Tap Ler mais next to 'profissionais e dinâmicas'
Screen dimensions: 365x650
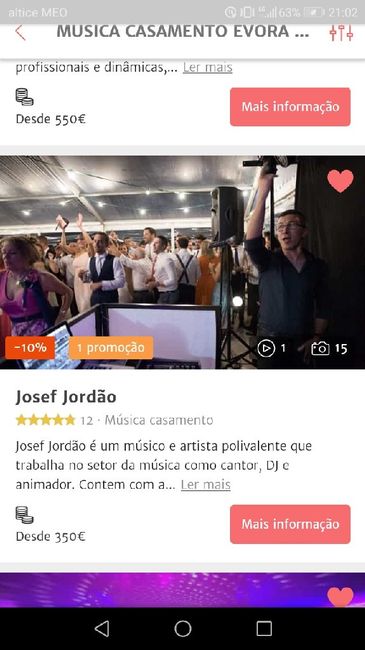(x=207, y=67)
